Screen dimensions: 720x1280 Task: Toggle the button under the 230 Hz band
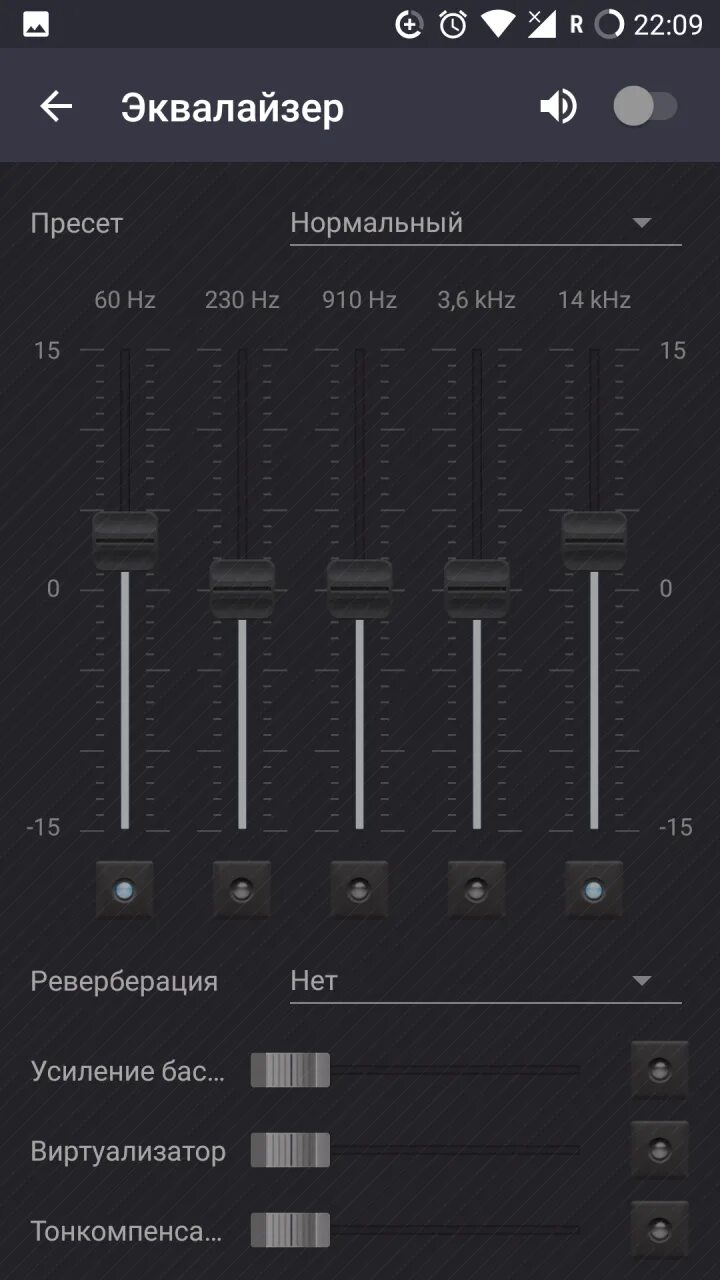point(242,889)
